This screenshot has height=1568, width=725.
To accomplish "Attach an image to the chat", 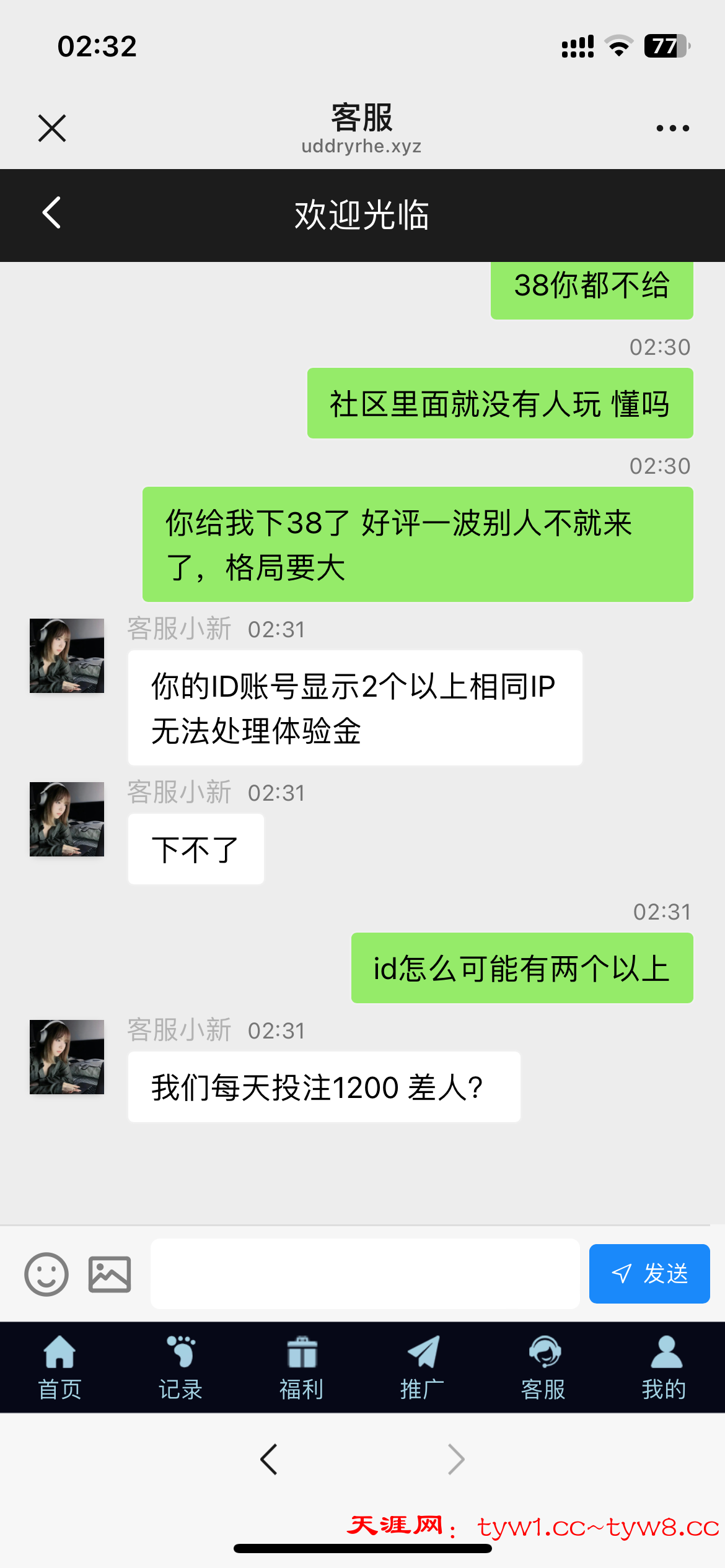I will click(x=110, y=1274).
